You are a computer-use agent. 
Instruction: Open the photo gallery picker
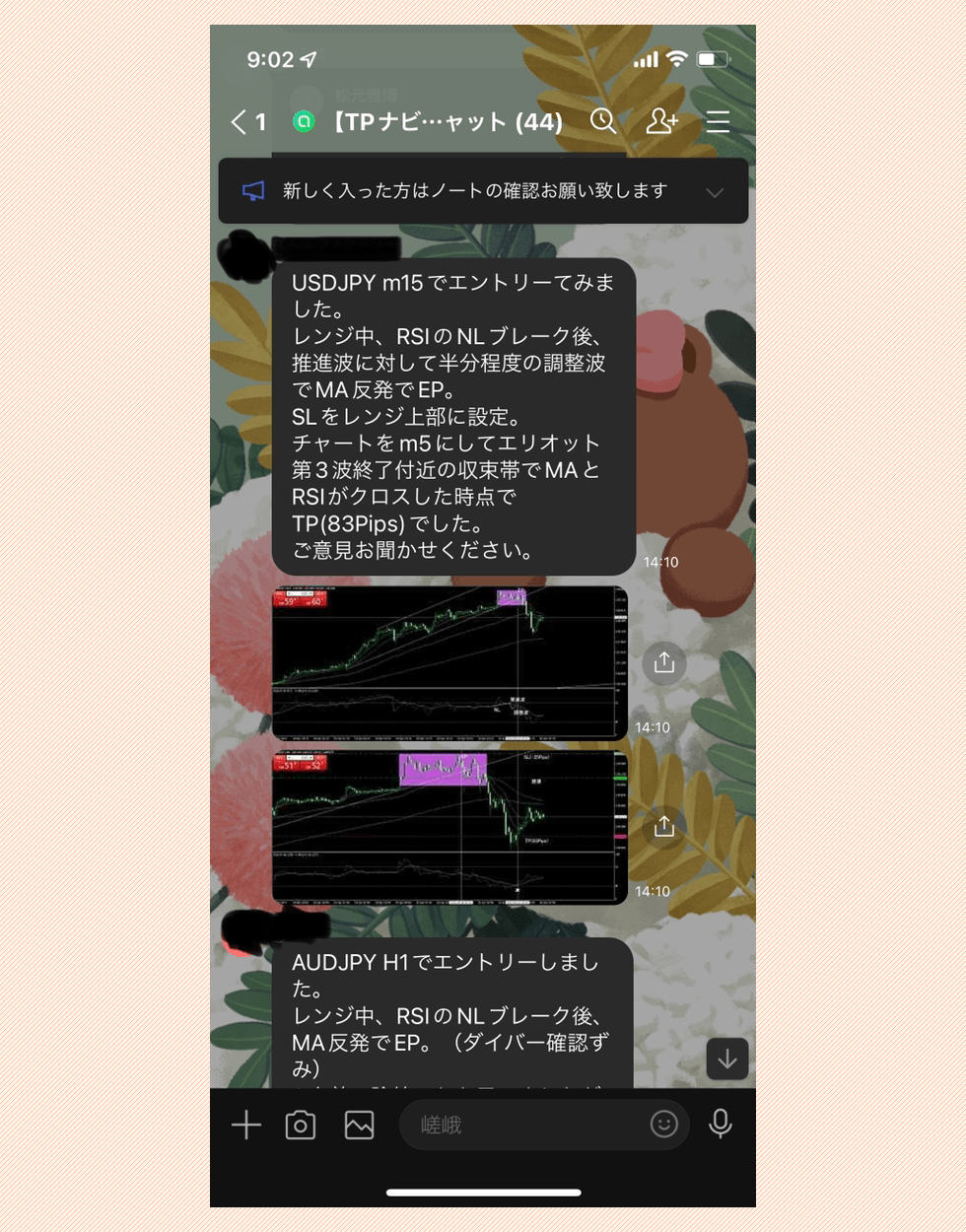pos(359,1125)
